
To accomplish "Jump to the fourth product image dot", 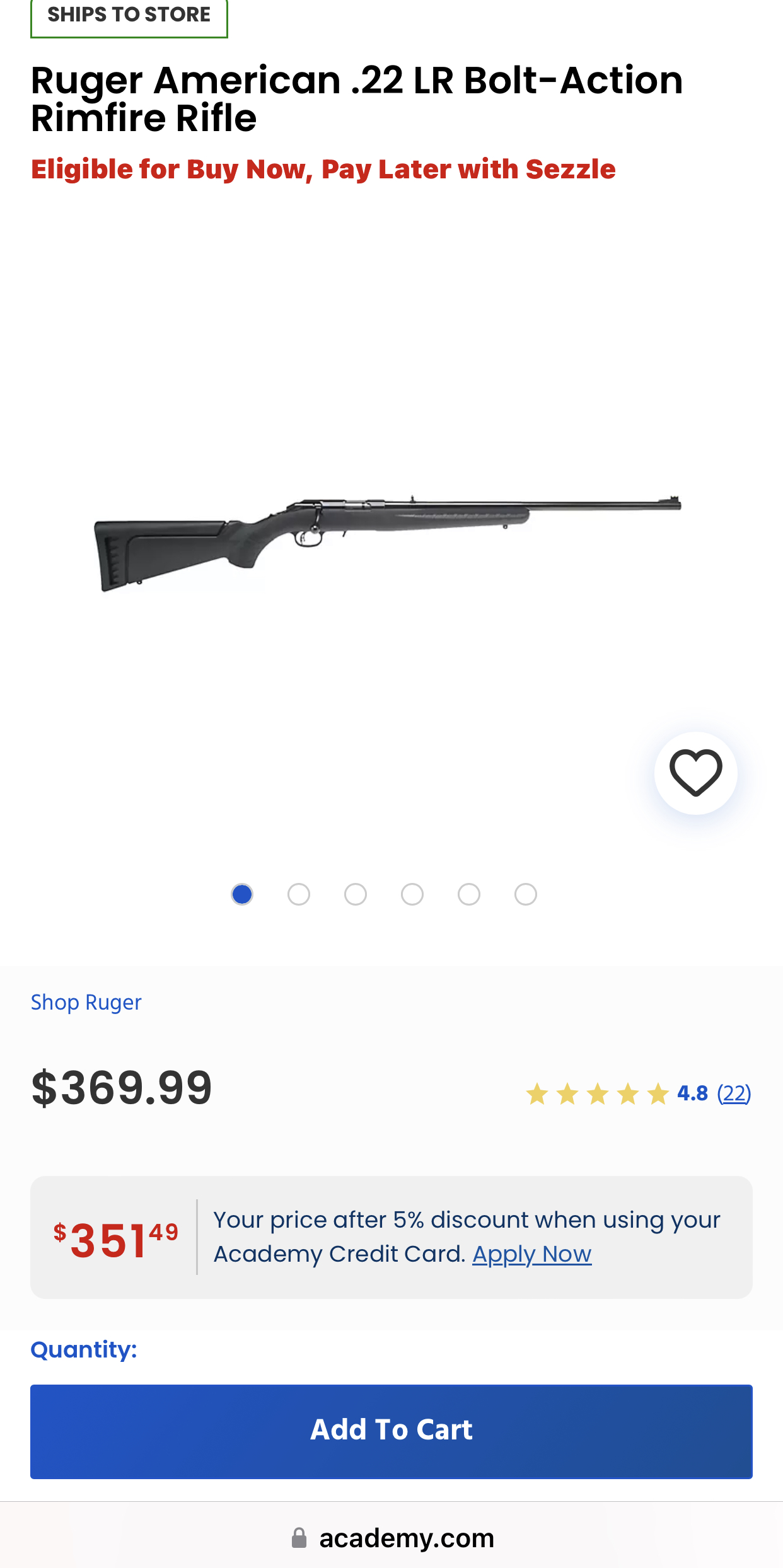I will pyautogui.click(x=412, y=894).
